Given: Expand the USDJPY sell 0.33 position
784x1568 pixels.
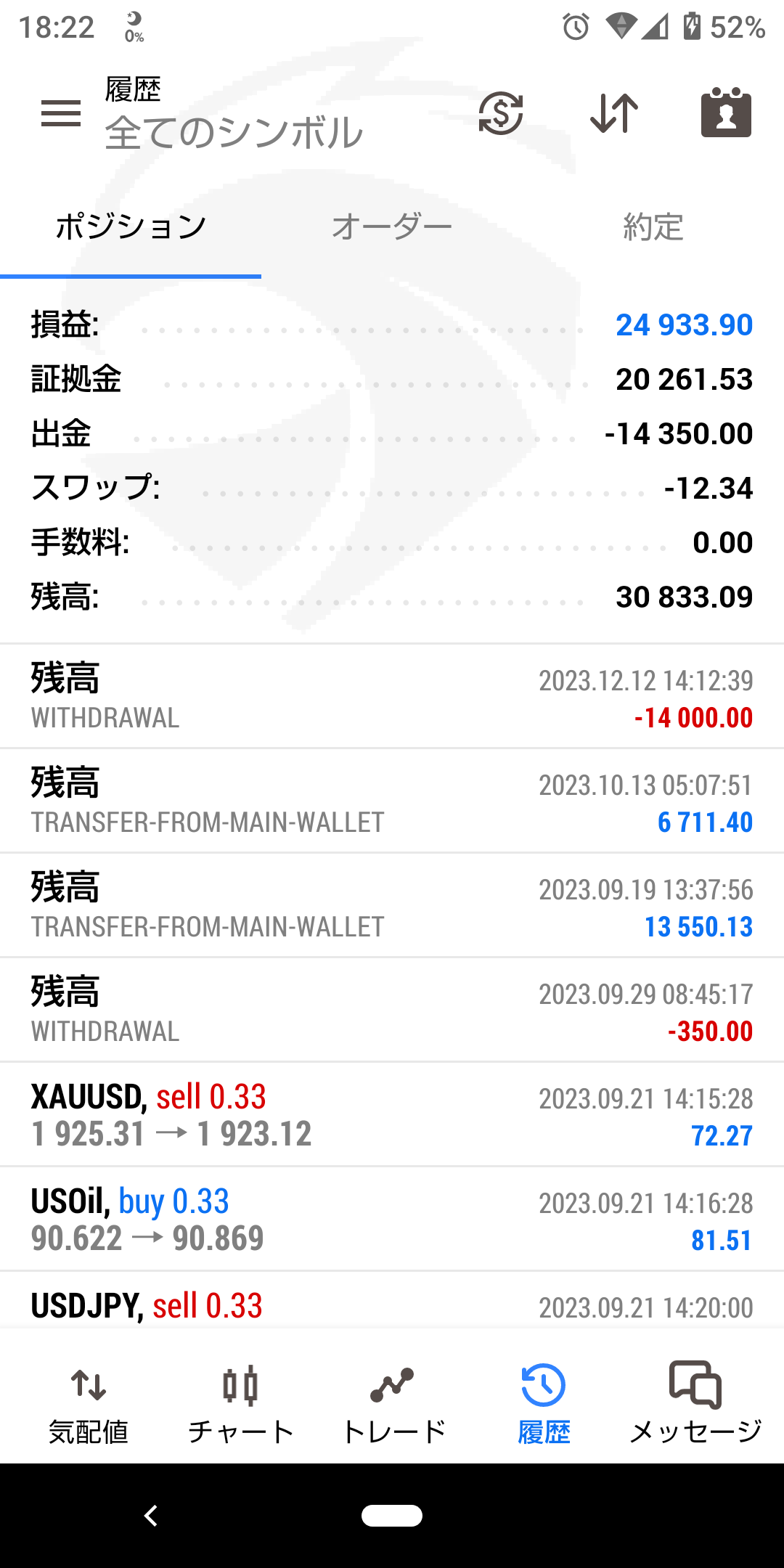Looking at the screenshot, I should (392, 1300).
